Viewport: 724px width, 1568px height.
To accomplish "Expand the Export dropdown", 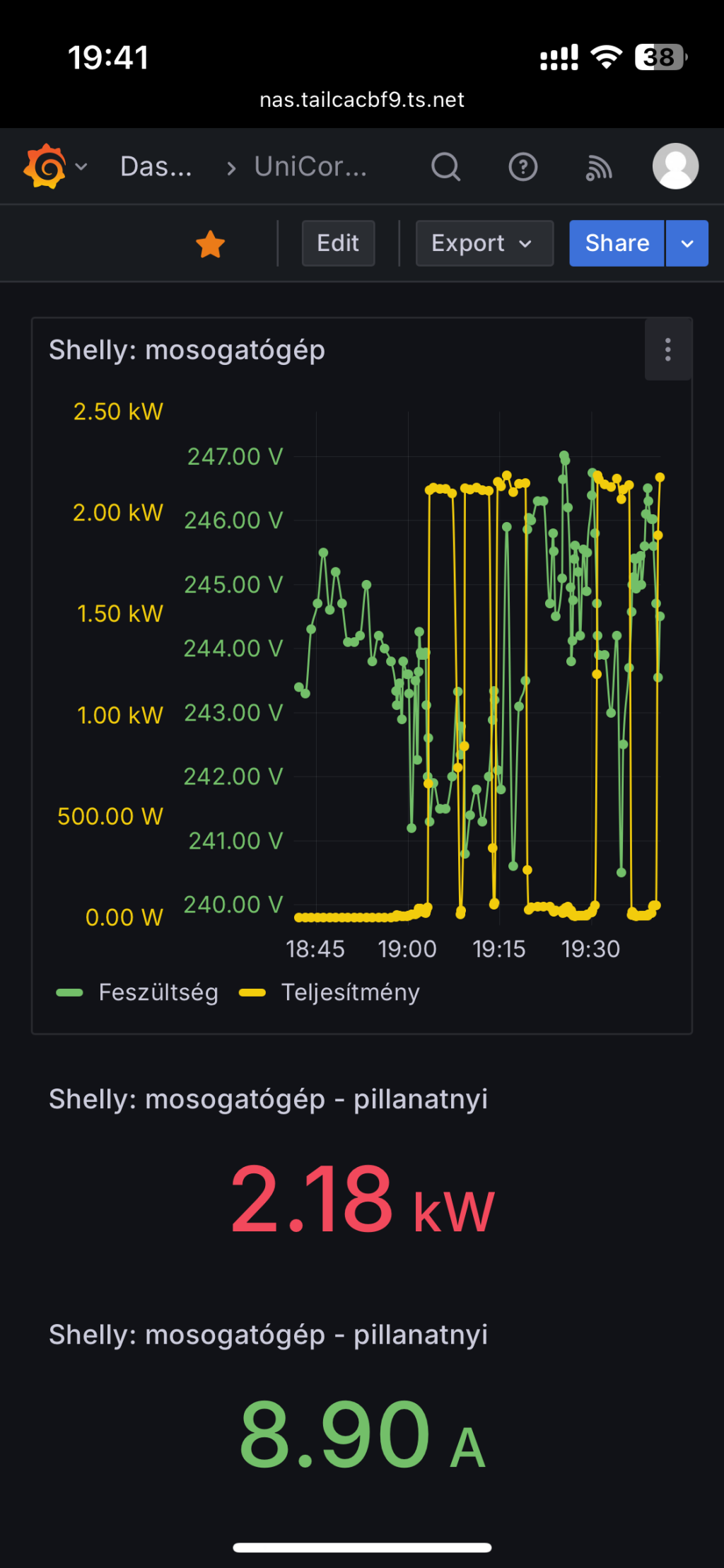I will (484, 243).
